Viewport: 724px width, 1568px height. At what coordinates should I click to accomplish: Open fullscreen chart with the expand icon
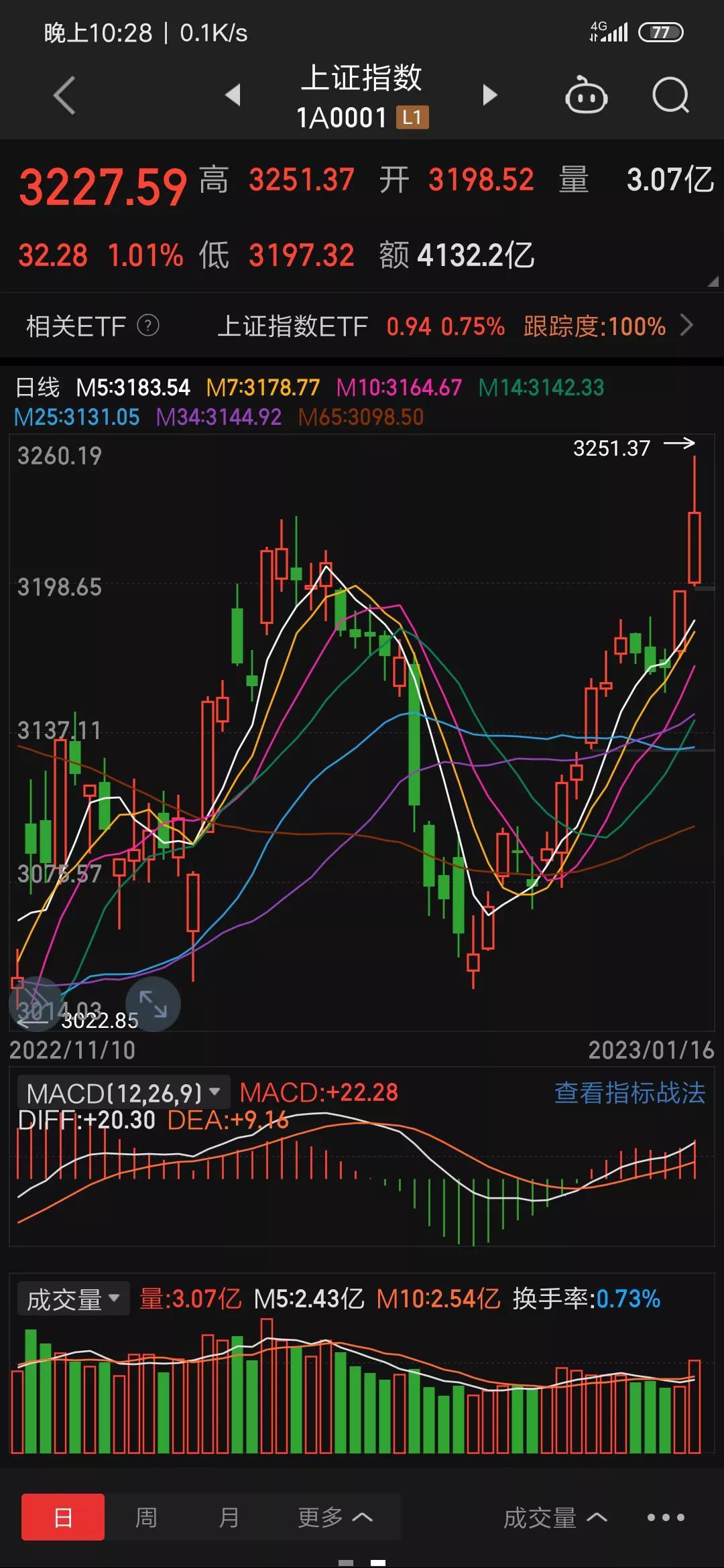pyautogui.click(x=153, y=1003)
